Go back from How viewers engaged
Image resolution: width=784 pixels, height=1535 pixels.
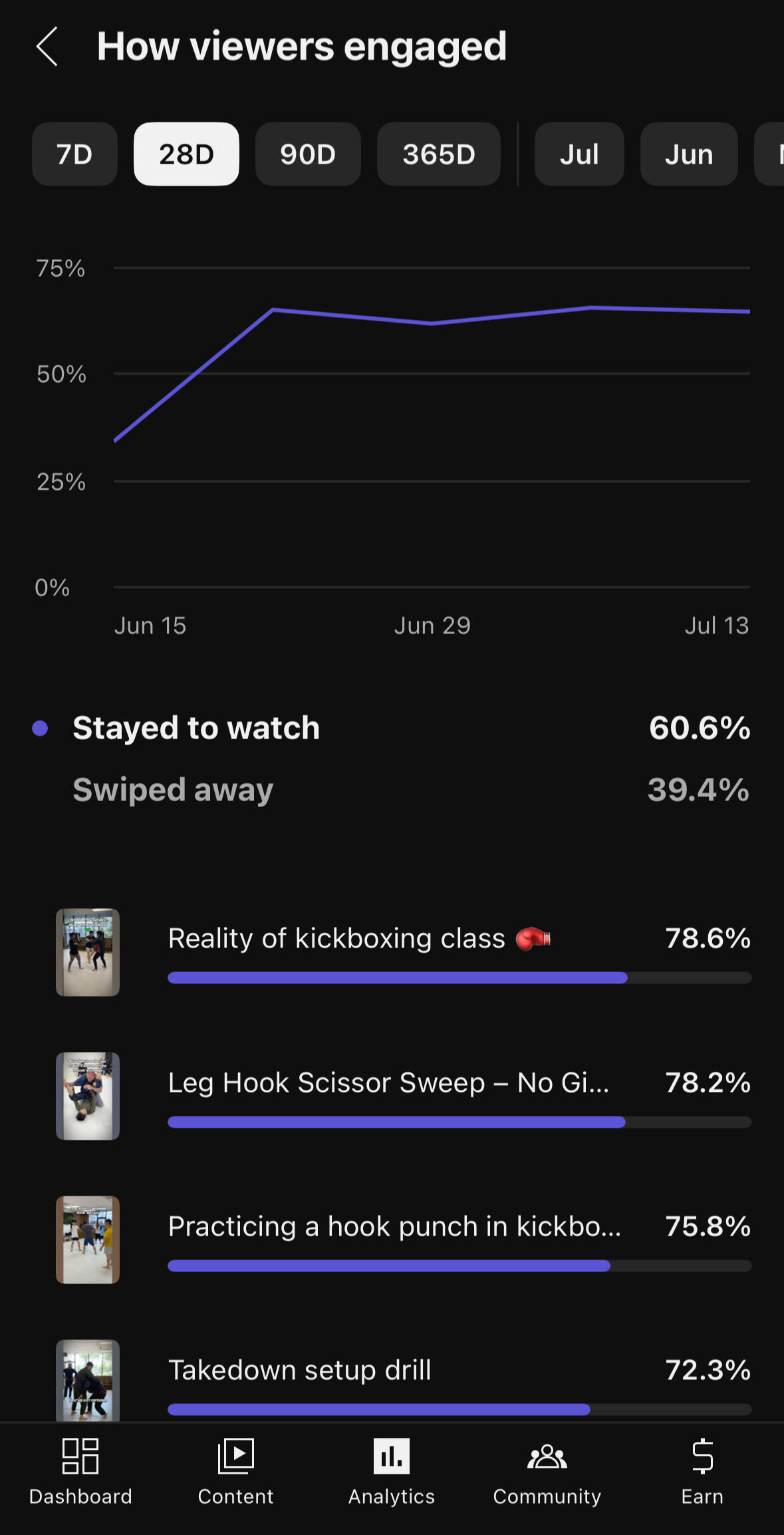47,47
